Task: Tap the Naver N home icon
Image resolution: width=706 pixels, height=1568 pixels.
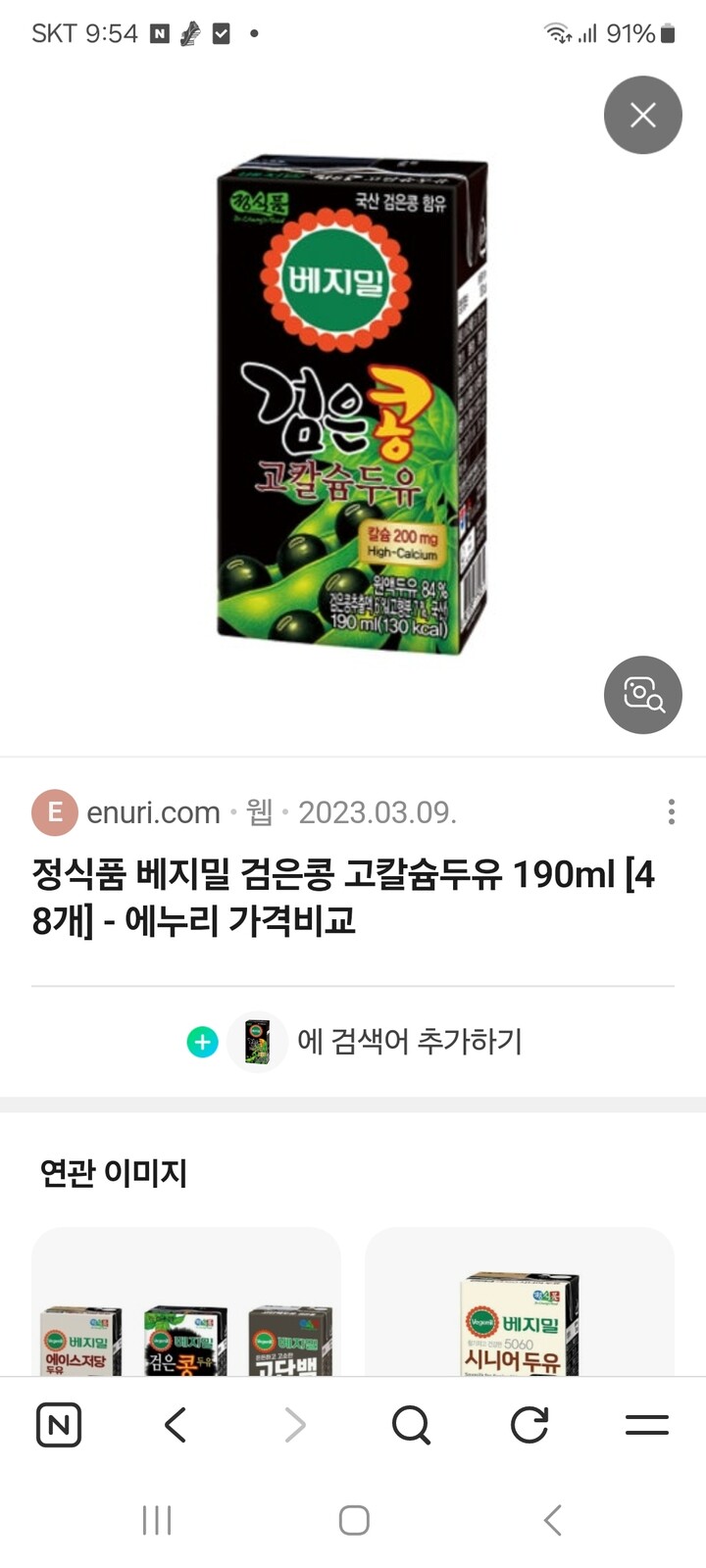Action: point(59,1426)
